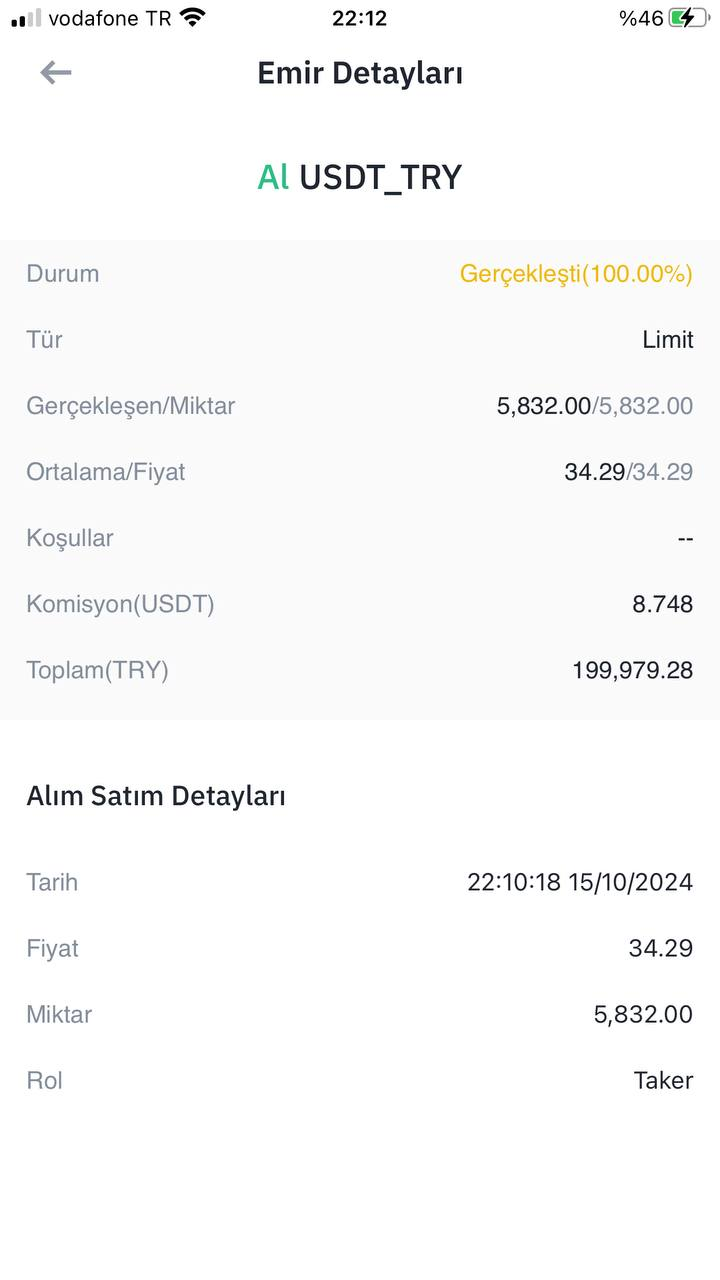Go back using the arrow icon
Screen dimensions: 720x1280
click(x=56, y=72)
